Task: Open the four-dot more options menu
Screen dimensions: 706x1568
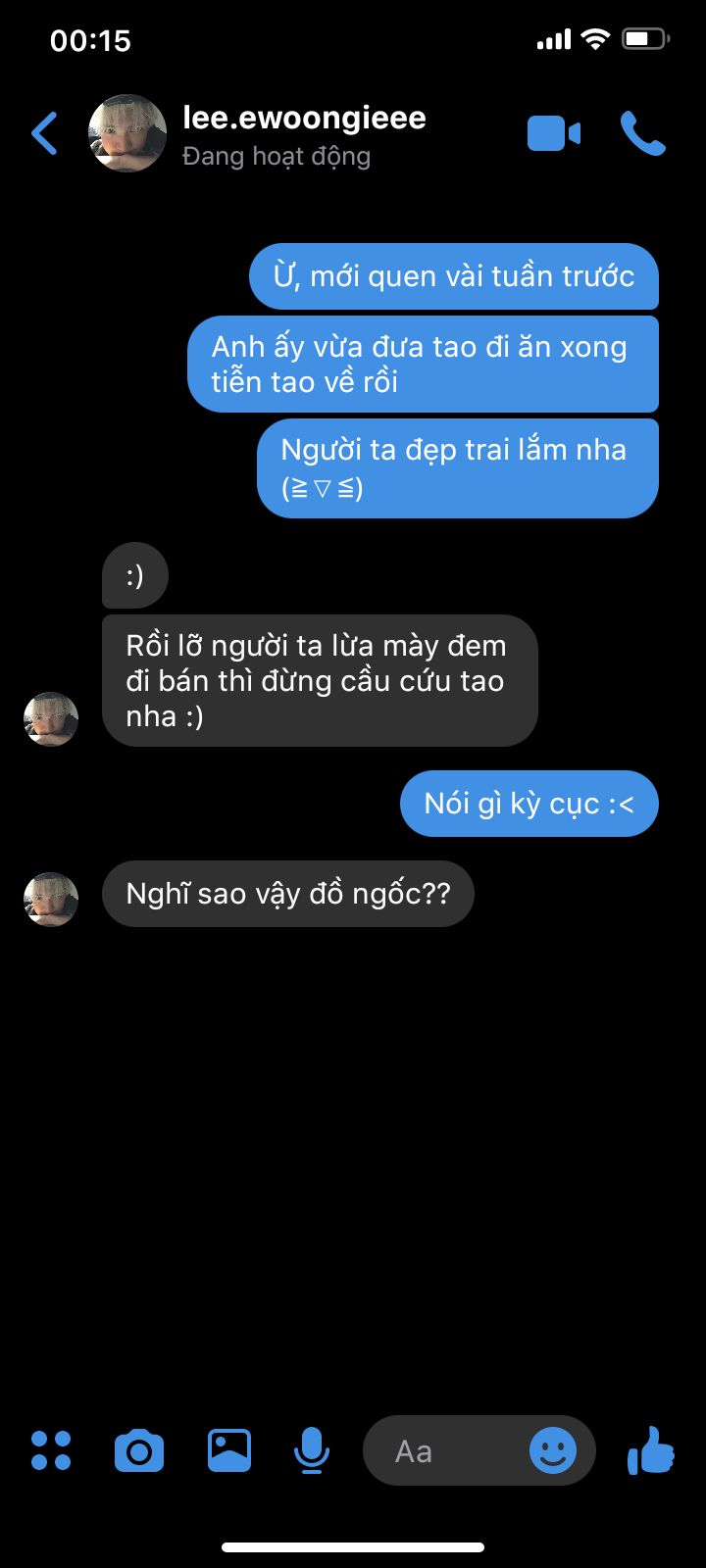Action: (51, 1450)
